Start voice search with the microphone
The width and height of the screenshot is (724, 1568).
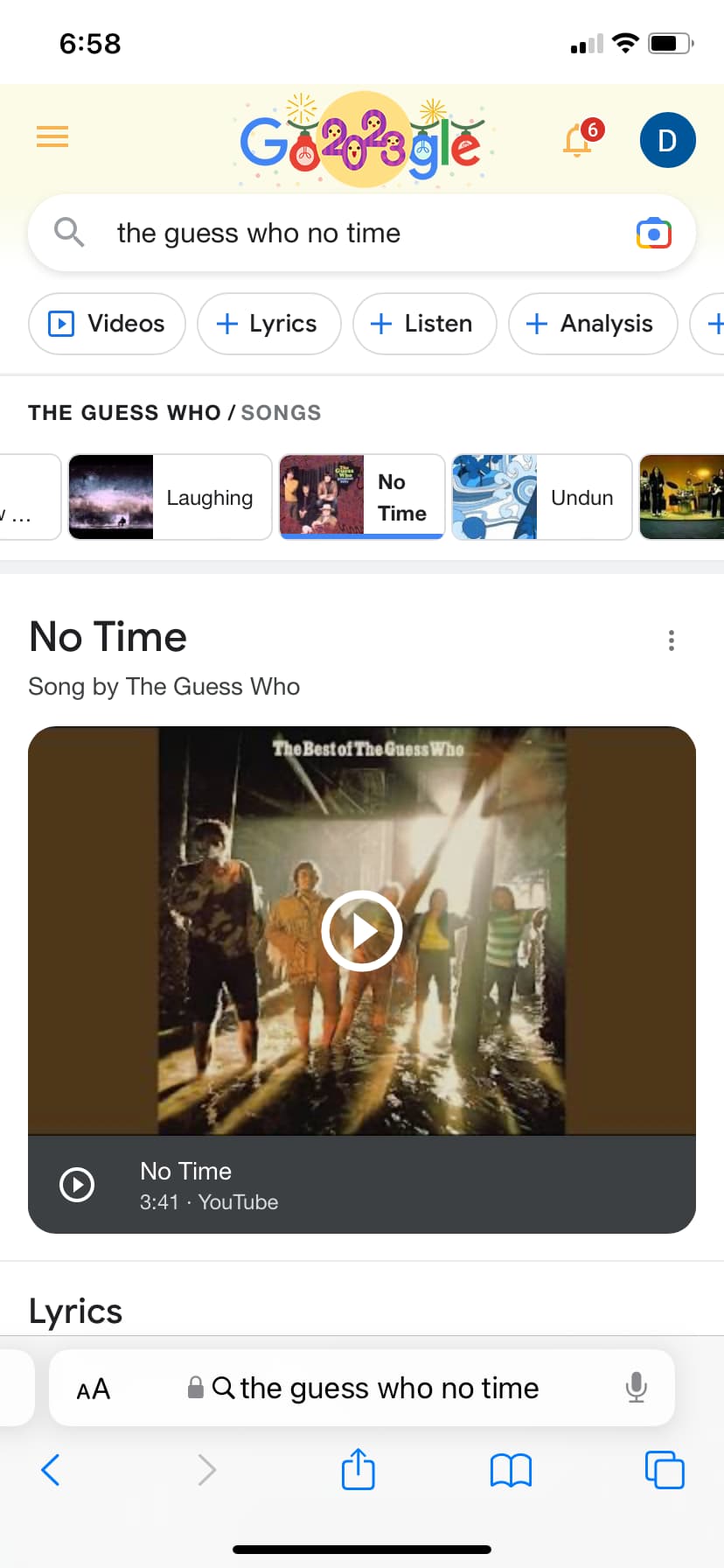(636, 1388)
